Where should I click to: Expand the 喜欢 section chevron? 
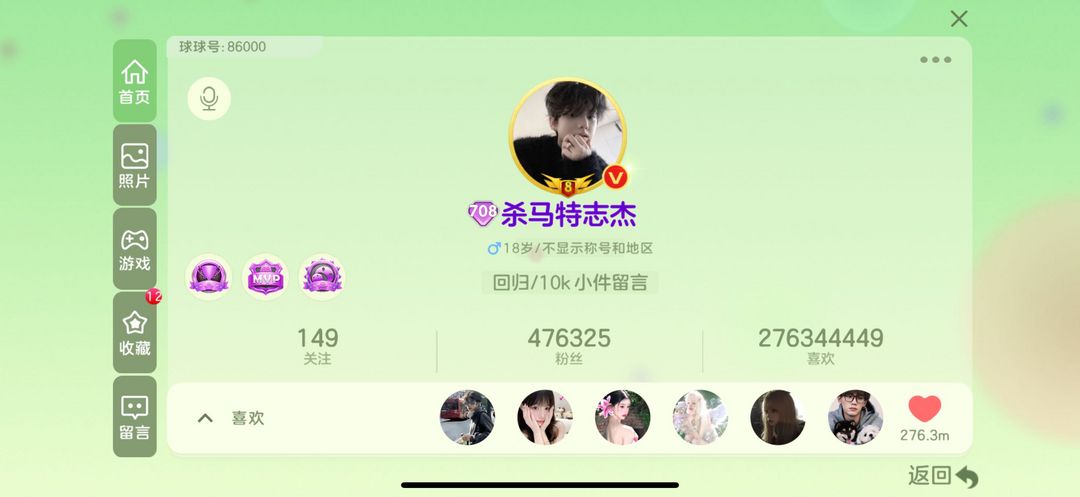click(205, 418)
